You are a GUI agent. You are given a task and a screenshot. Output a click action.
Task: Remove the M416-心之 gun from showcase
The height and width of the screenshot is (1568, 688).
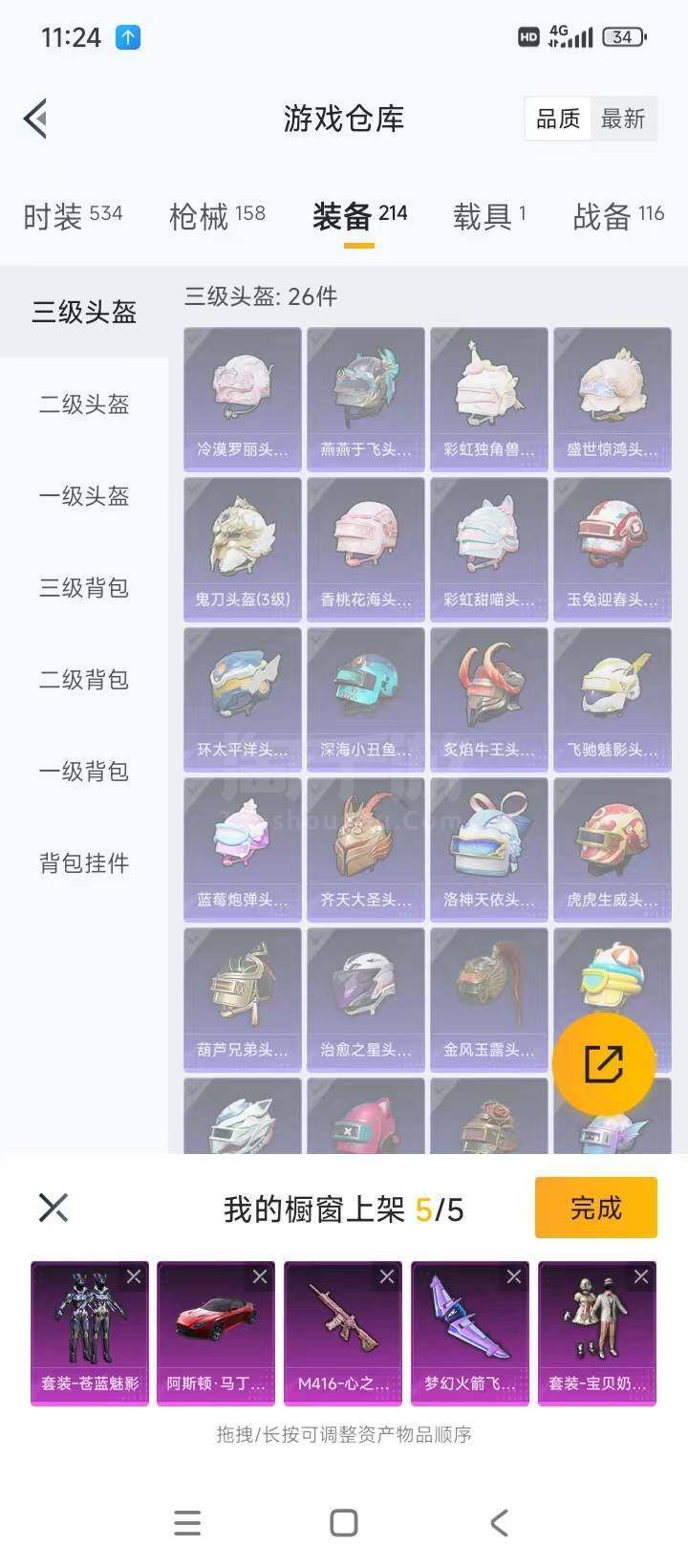pyautogui.click(x=387, y=1276)
